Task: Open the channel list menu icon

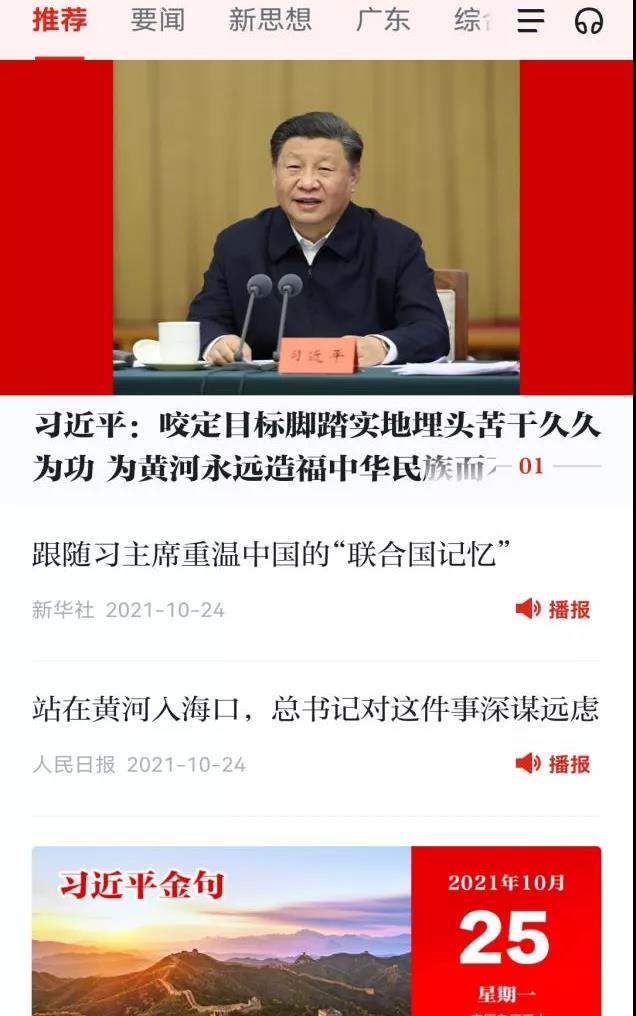Action: 531,21
